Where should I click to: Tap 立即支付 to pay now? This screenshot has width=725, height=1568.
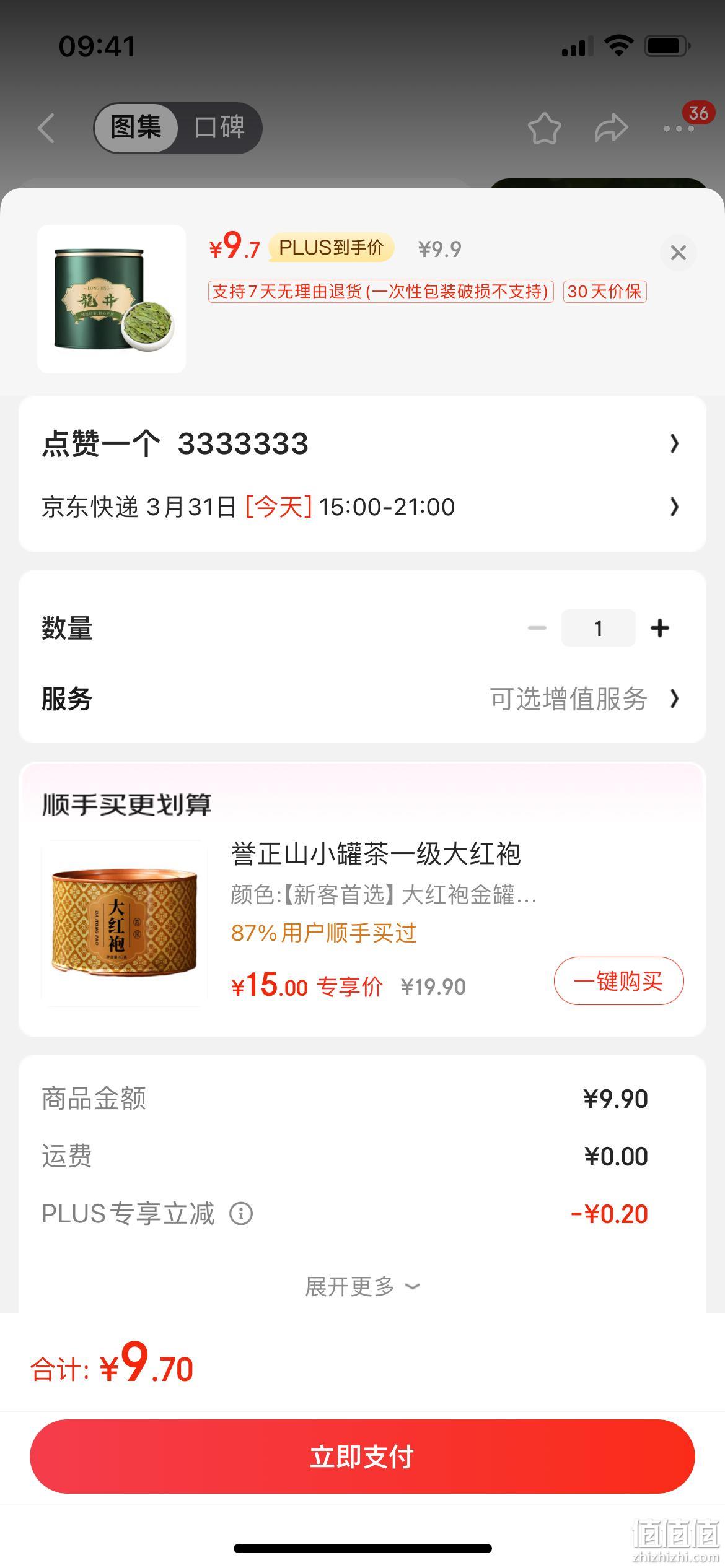(x=362, y=1457)
